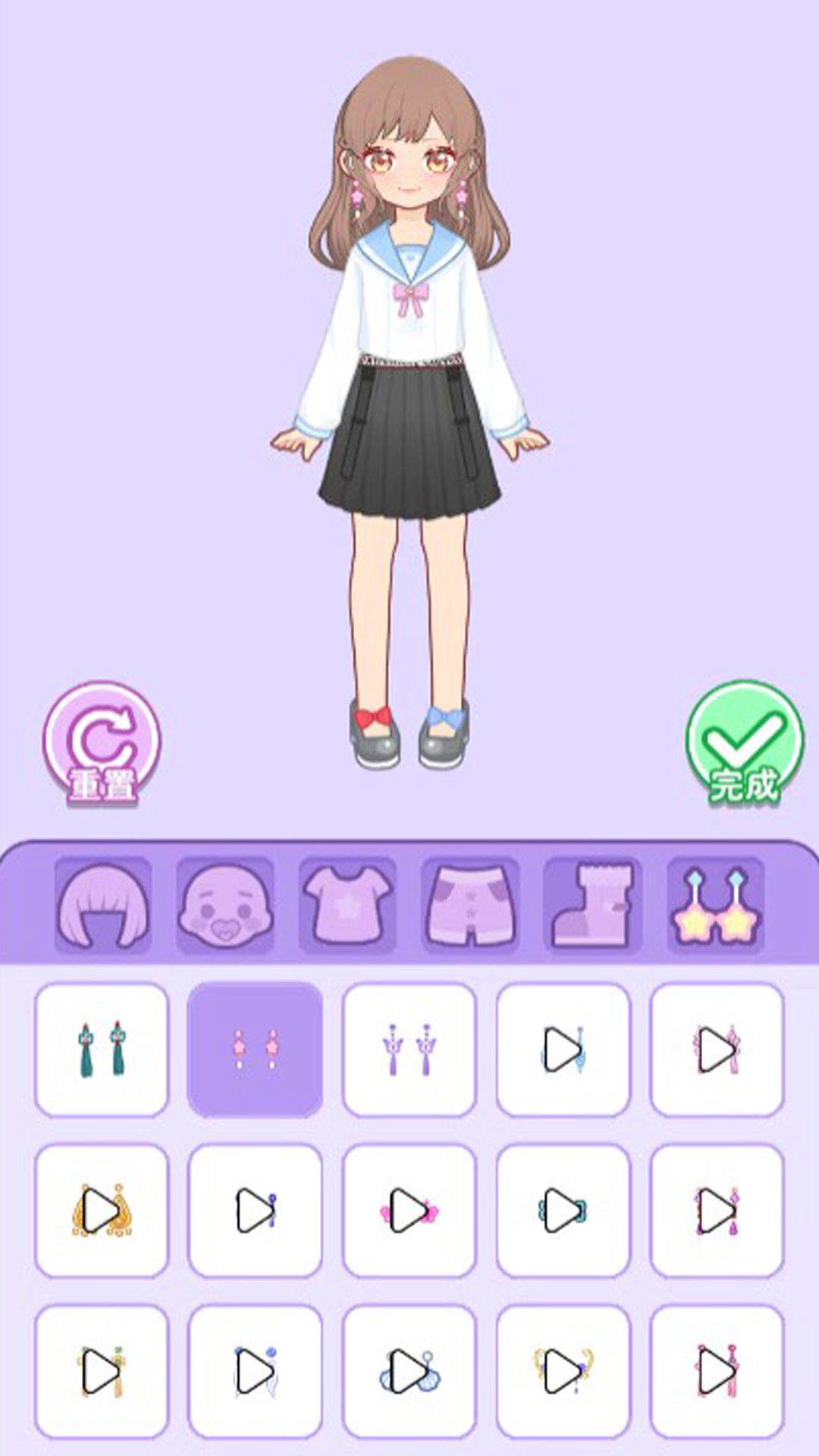The width and height of the screenshot is (819, 1456).
Task: Switch to the hairstyle category tab
Action: point(102,904)
